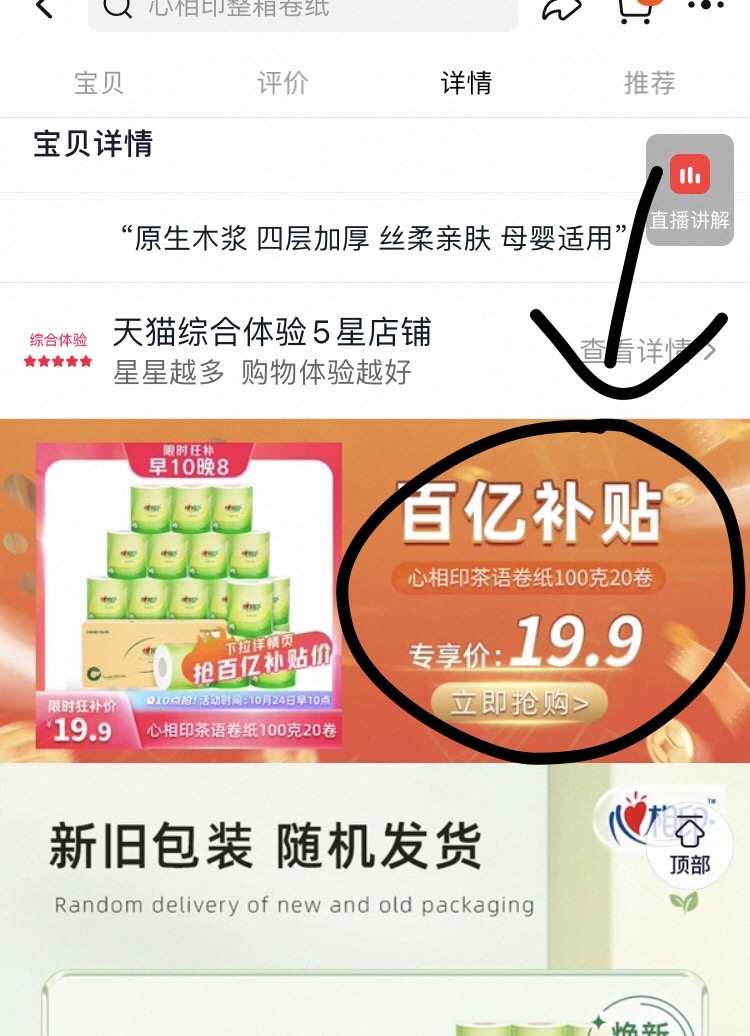The width and height of the screenshot is (750, 1036).
Task: Start the 直播讲解 live explanation
Action: 688,190
